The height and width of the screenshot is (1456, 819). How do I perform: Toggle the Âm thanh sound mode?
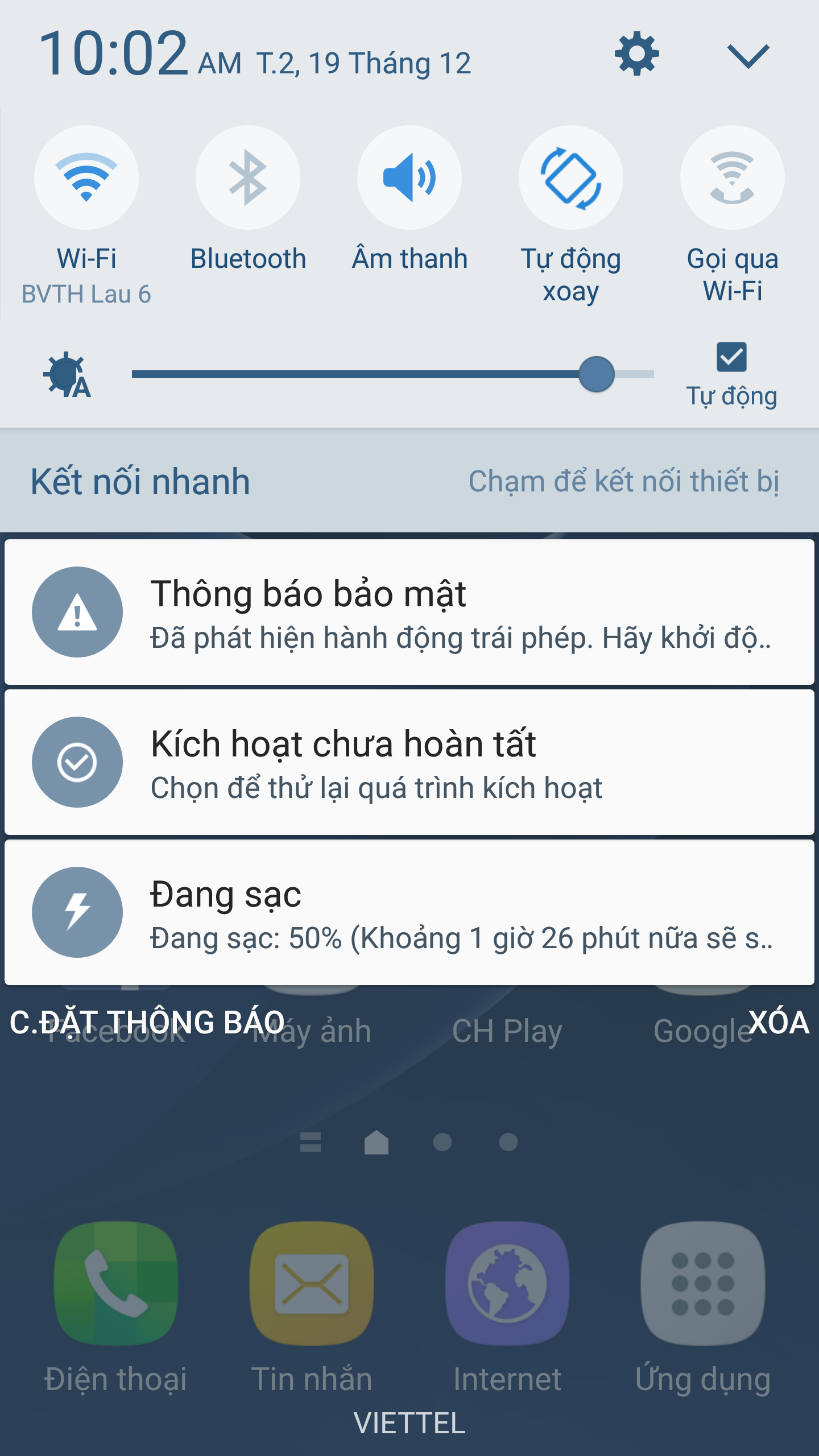(x=409, y=177)
